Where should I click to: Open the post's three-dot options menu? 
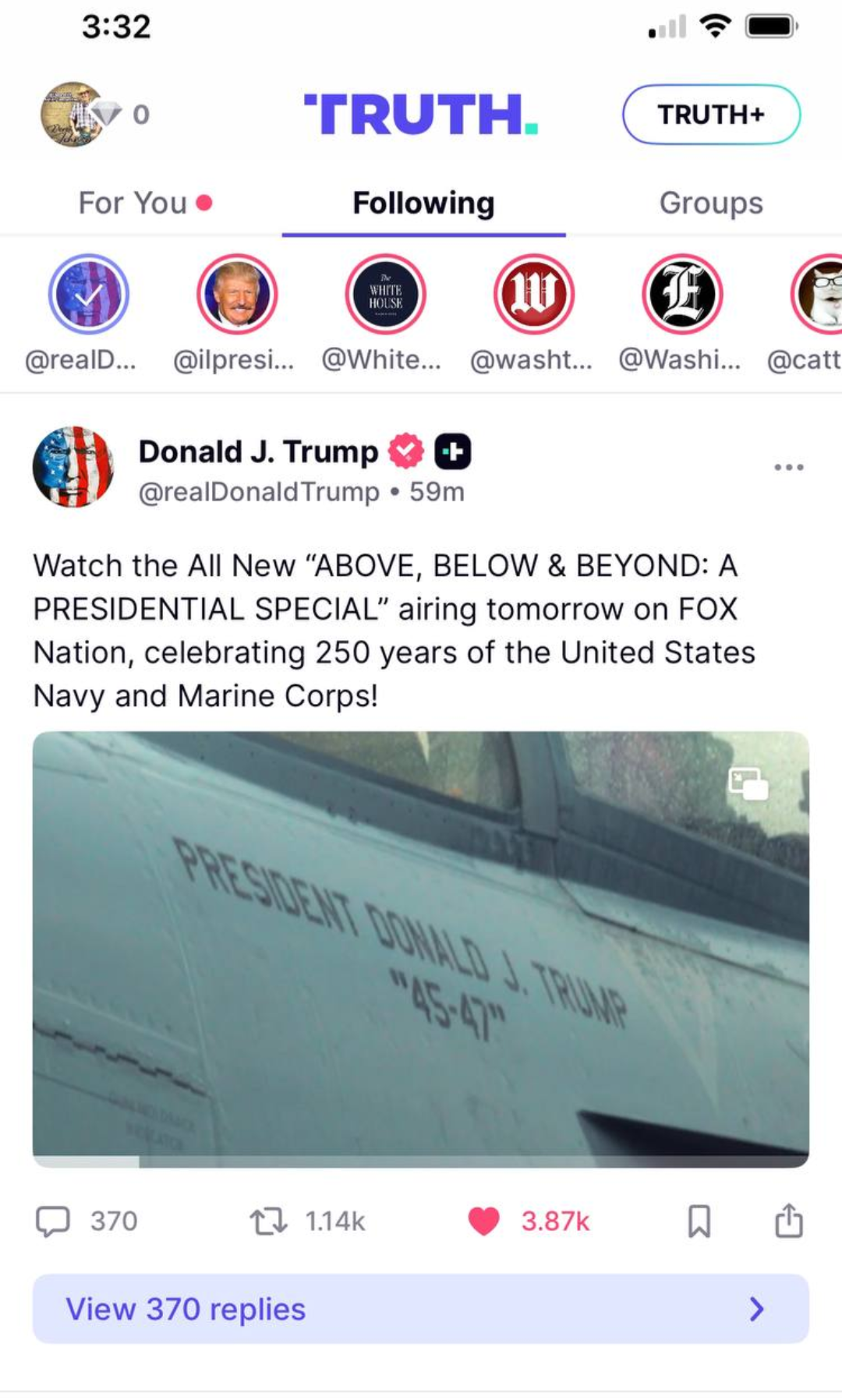pyautogui.click(x=788, y=467)
